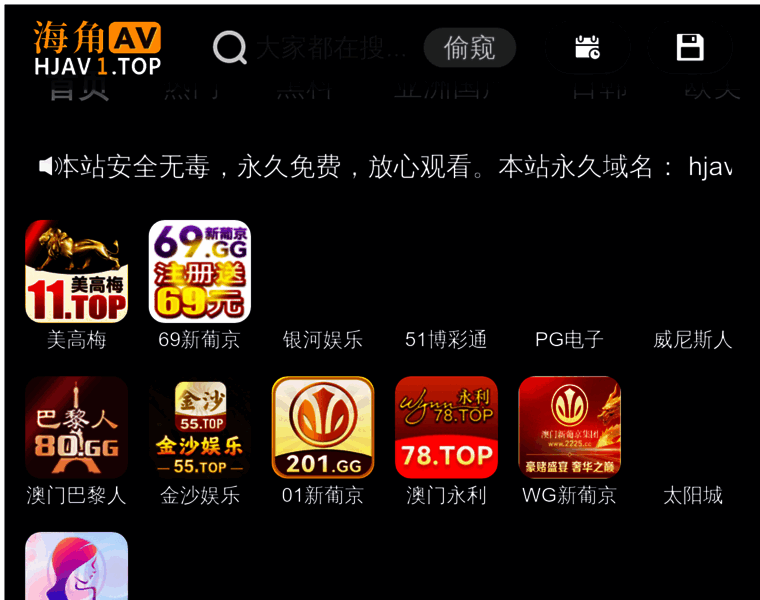This screenshot has height=600, width=760.
Task: Open the 69新葡京 tile
Action: (x=199, y=272)
